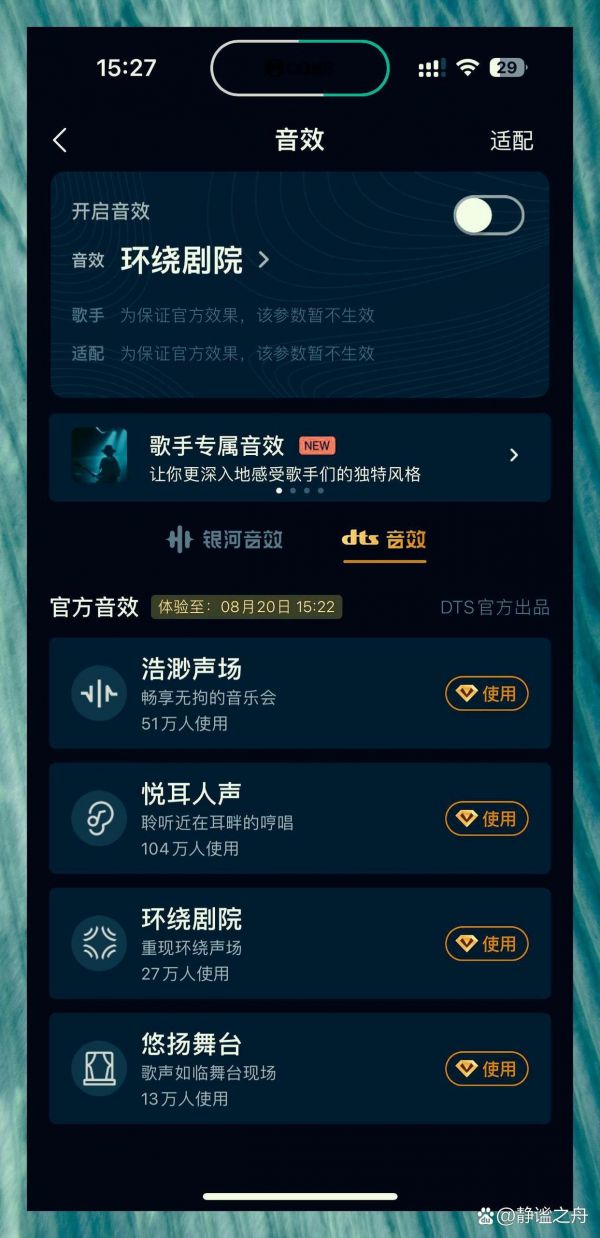This screenshot has height=1238, width=600.
Task: Apply the 悦耳人声 effect
Action: (x=487, y=819)
